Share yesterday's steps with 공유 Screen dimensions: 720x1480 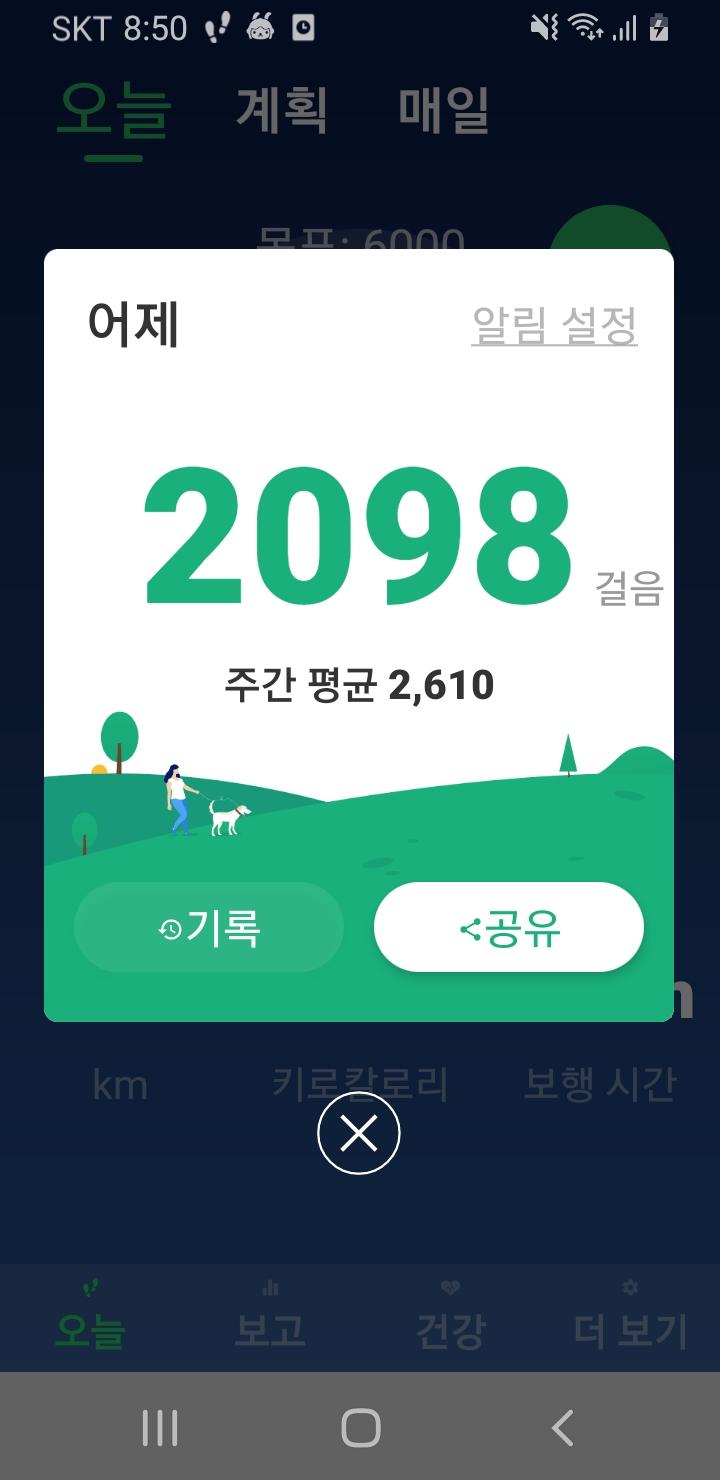coord(509,928)
